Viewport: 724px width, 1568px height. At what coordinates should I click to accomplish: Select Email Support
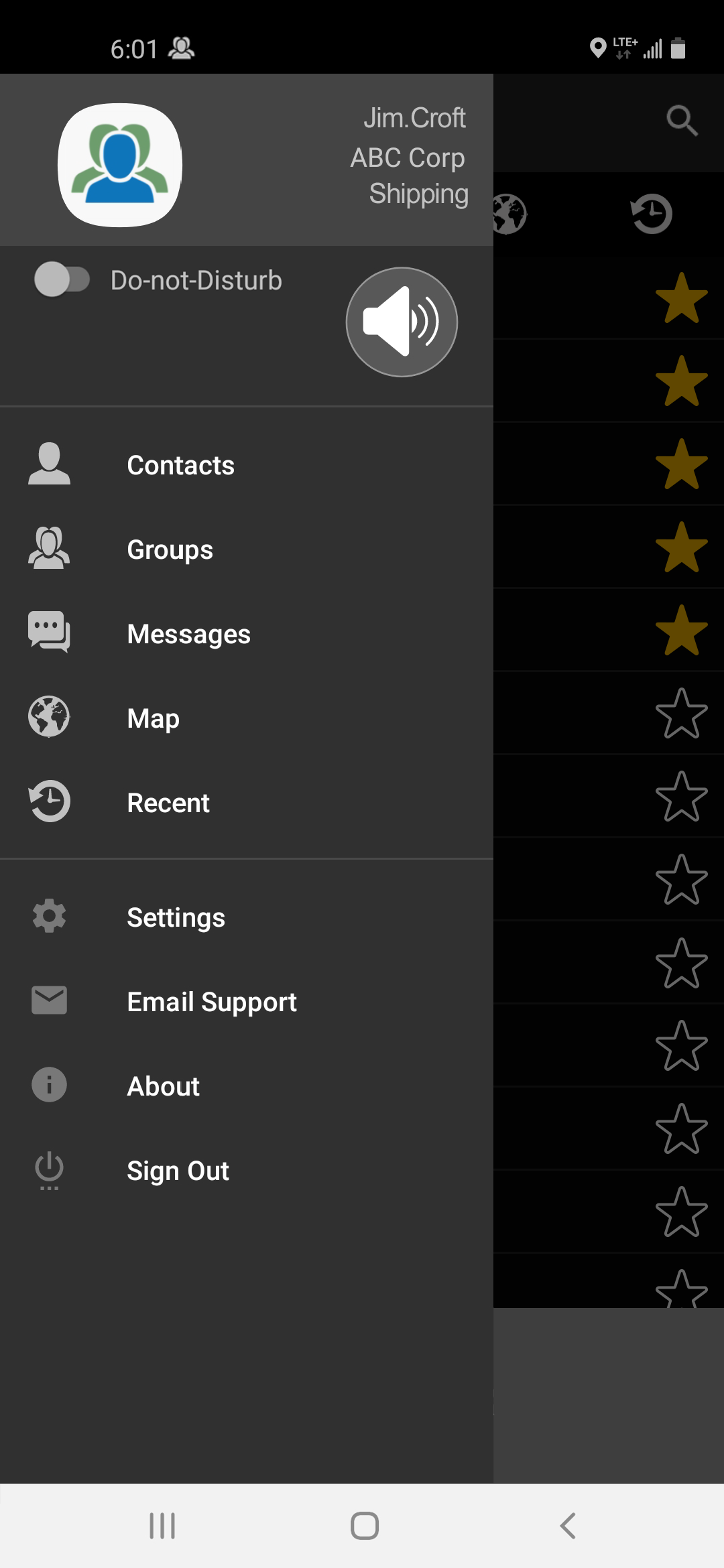[247, 1002]
